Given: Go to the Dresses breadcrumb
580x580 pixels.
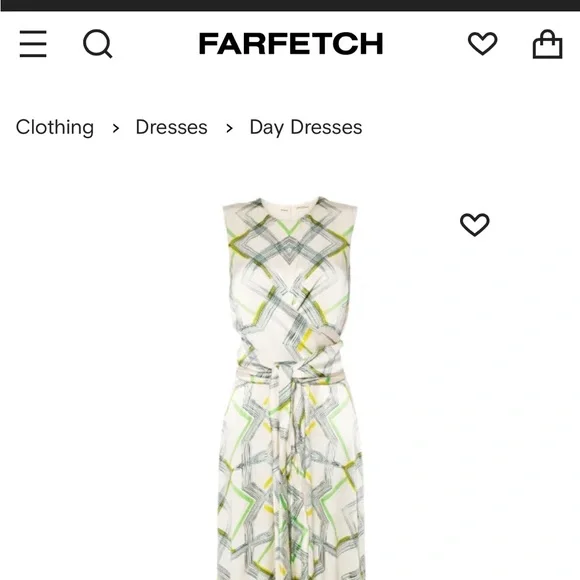Looking at the screenshot, I should coord(171,127).
